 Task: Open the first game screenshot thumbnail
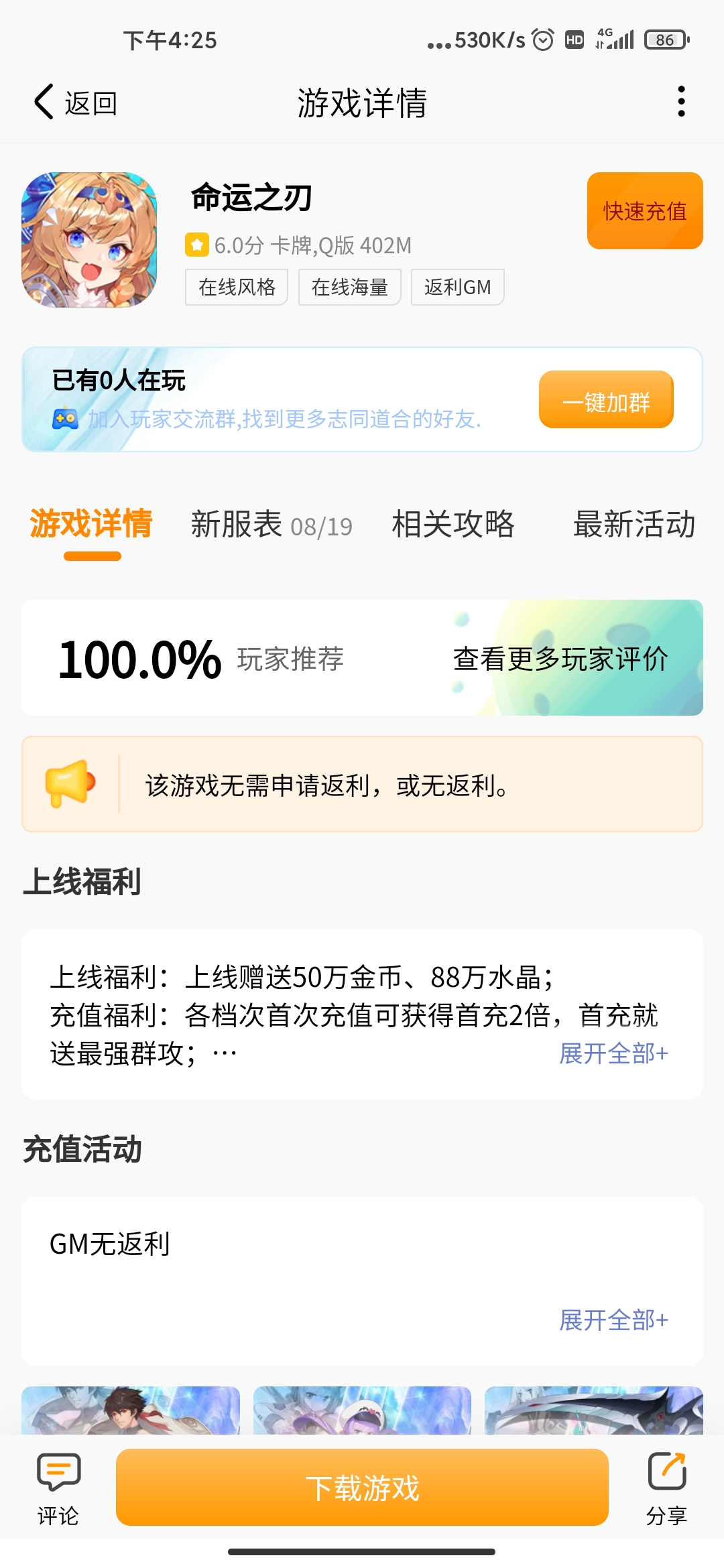(x=131, y=1410)
